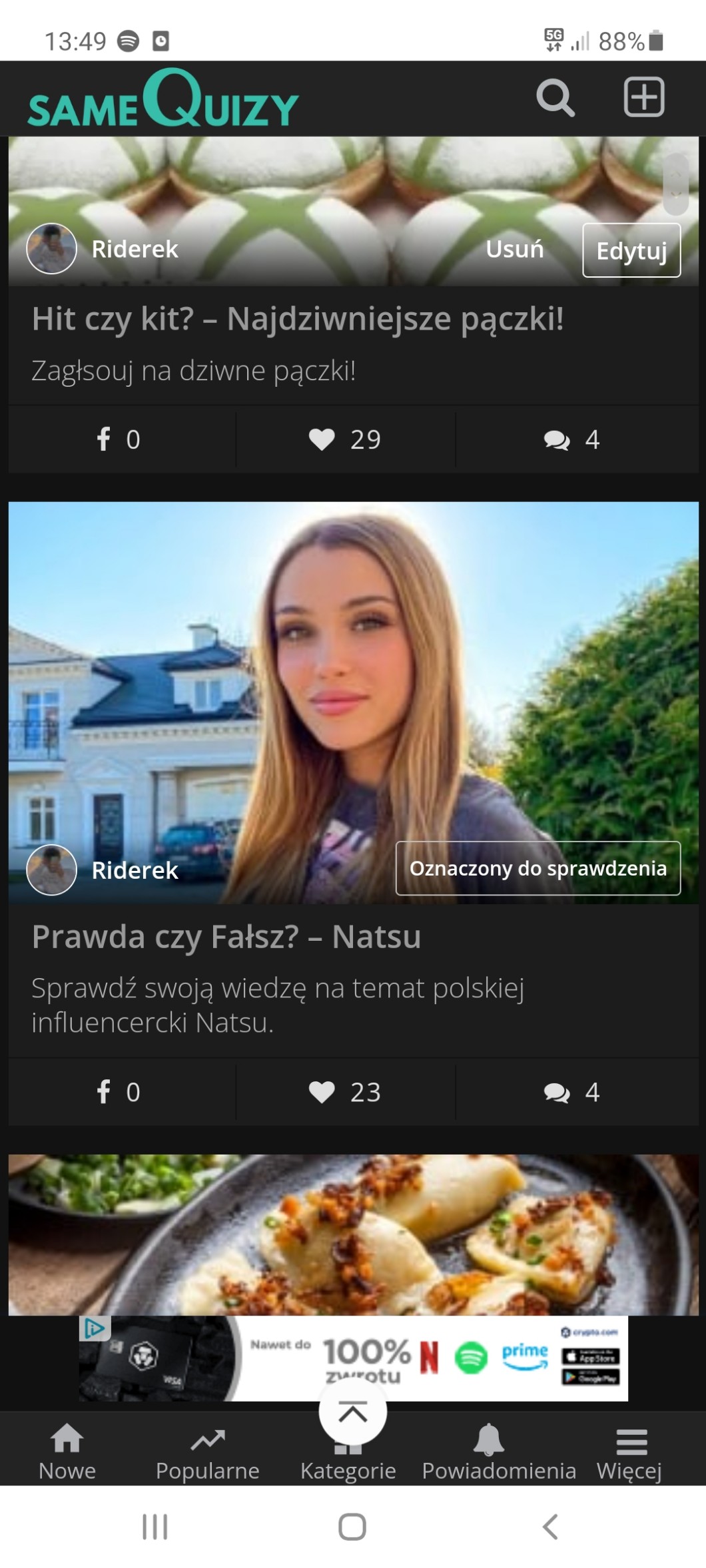Open comments on the Natsu quiz
This screenshot has width=706, height=1568.
point(572,1093)
